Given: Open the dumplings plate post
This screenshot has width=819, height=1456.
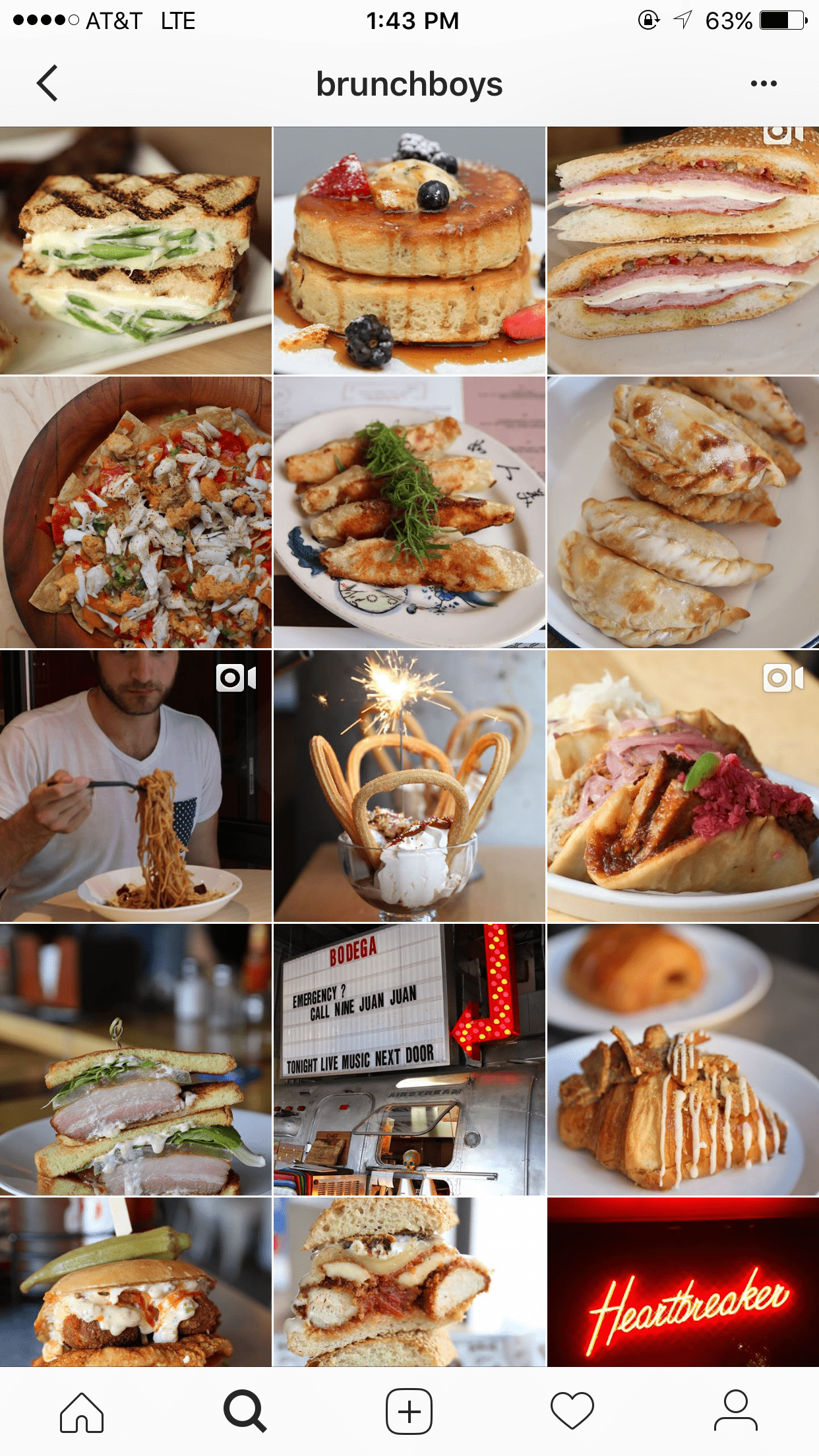Looking at the screenshot, I should (x=409, y=512).
